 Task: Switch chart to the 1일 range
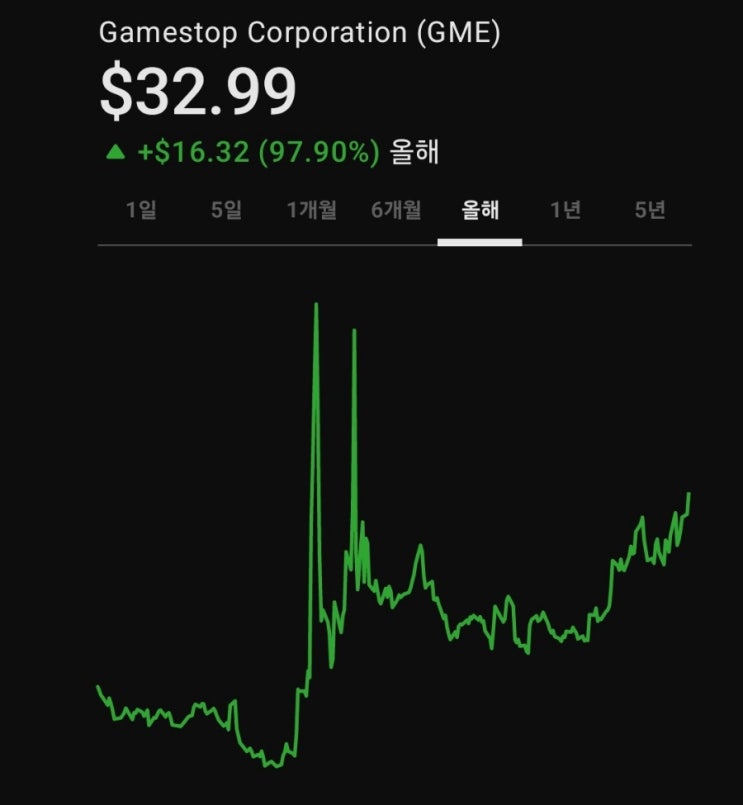pos(141,210)
